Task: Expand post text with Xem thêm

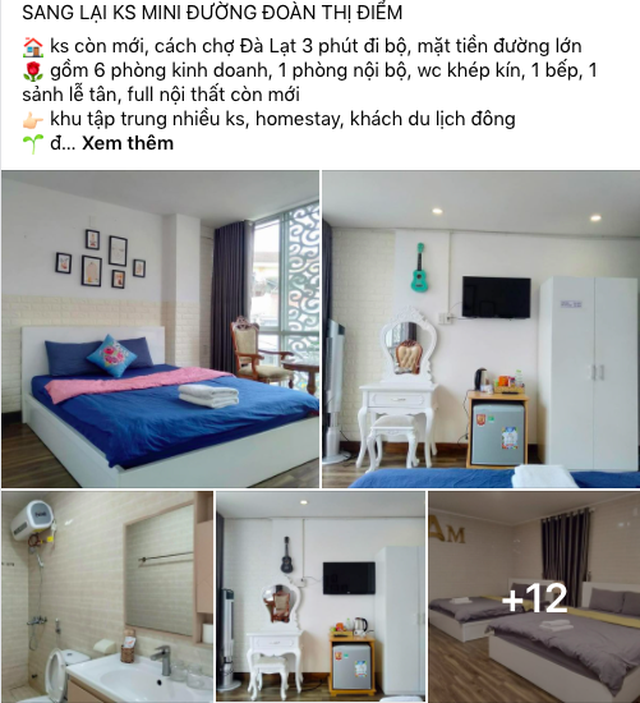Action: tap(127, 143)
